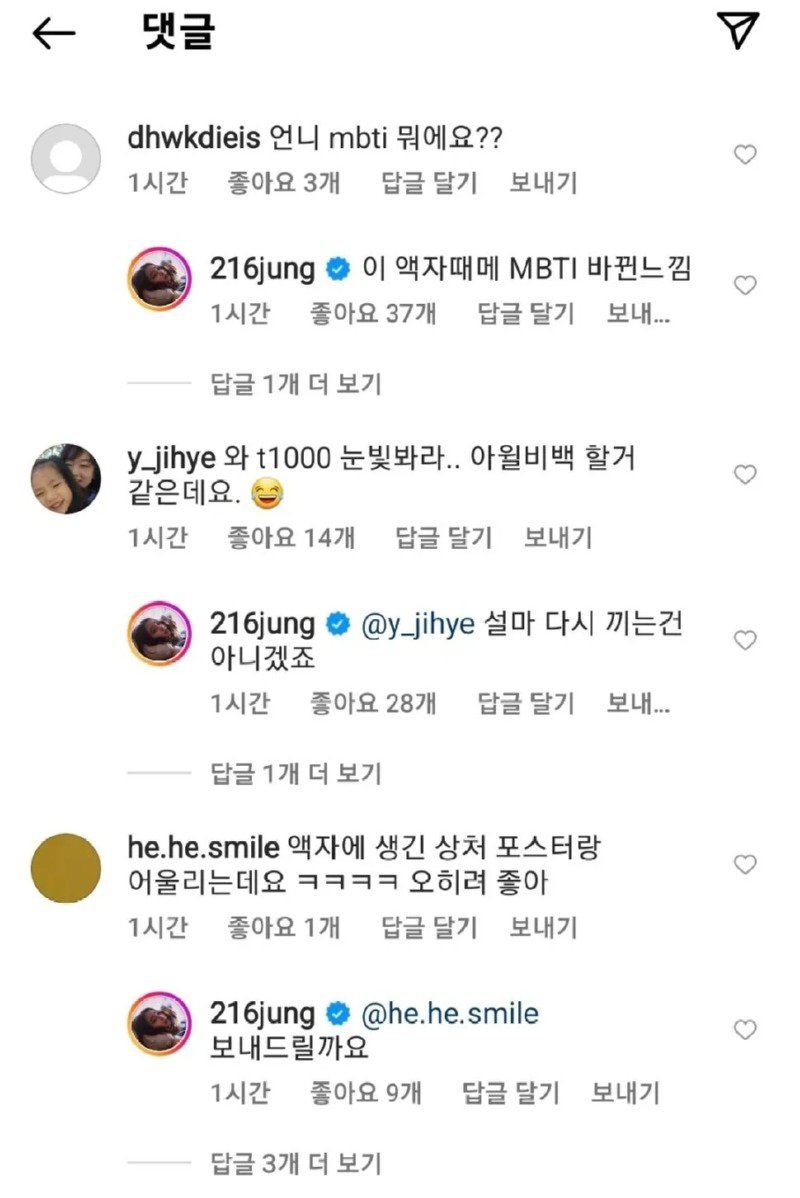The image size is (800, 1198).
Task: Open dhwkdieis's profile avatar
Action: pos(66,158)
